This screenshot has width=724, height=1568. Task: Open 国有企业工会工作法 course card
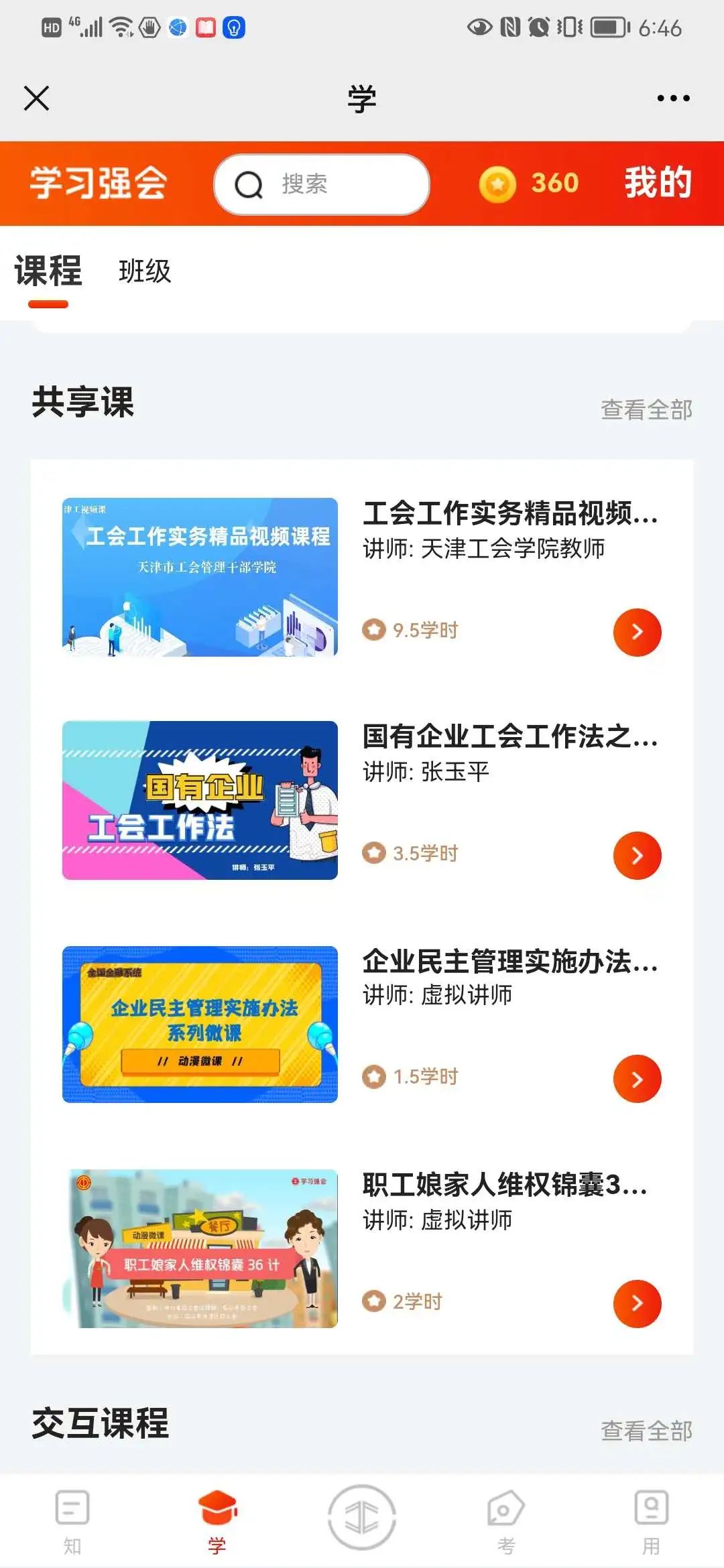tap(362, 800)
